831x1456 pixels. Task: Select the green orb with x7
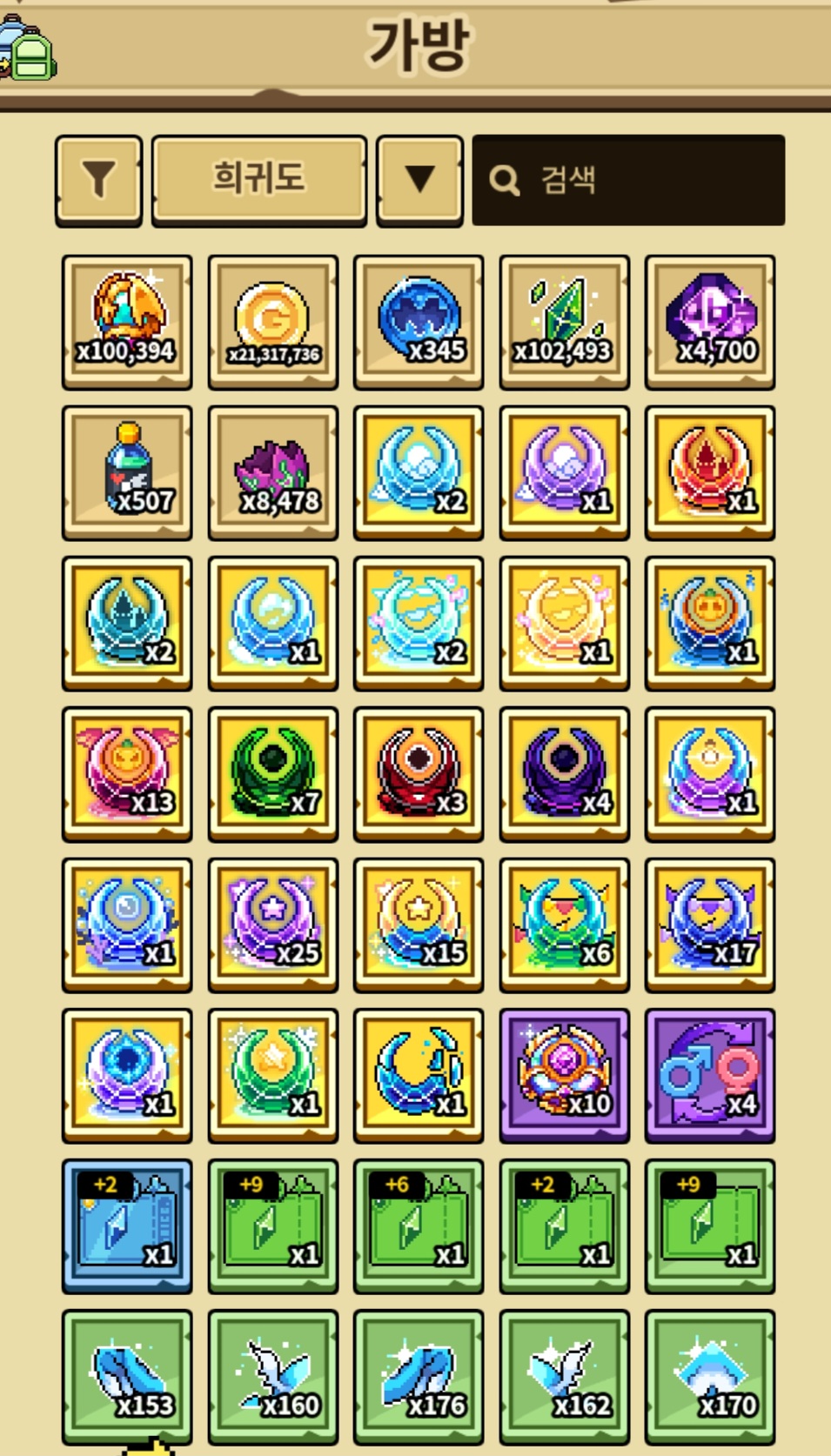click(x=272, y=773)
